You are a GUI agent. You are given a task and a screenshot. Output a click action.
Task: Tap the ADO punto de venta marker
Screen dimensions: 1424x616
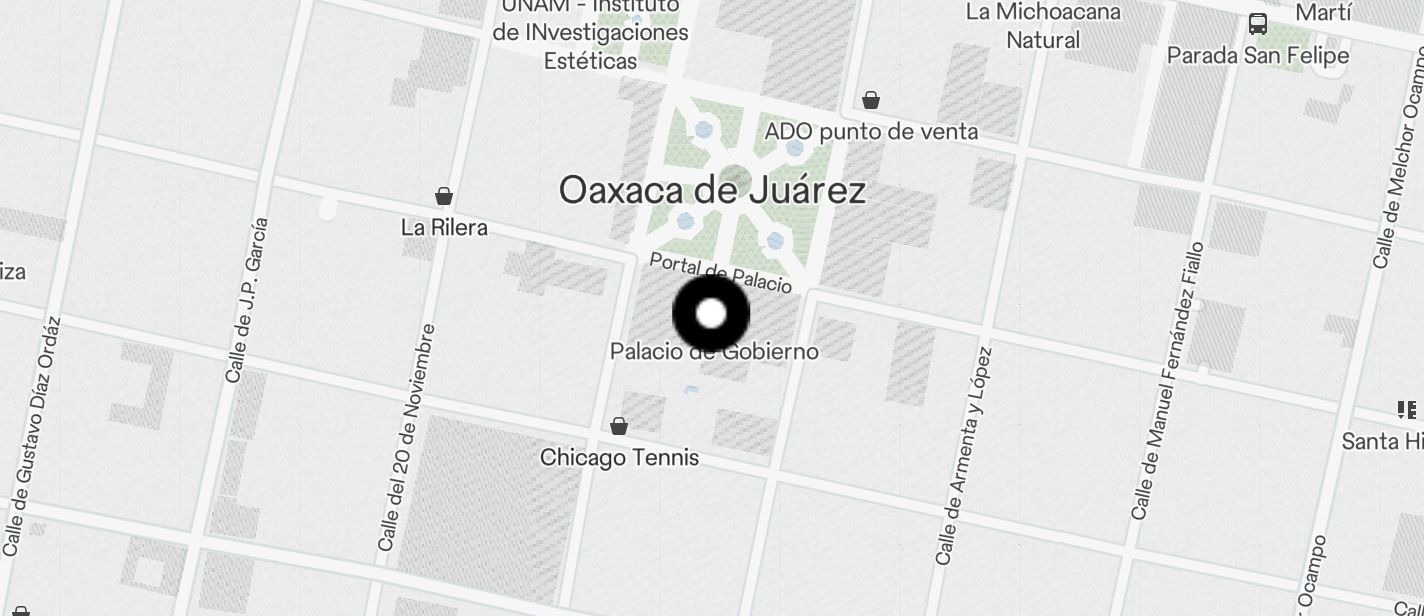tap(871, 100)
